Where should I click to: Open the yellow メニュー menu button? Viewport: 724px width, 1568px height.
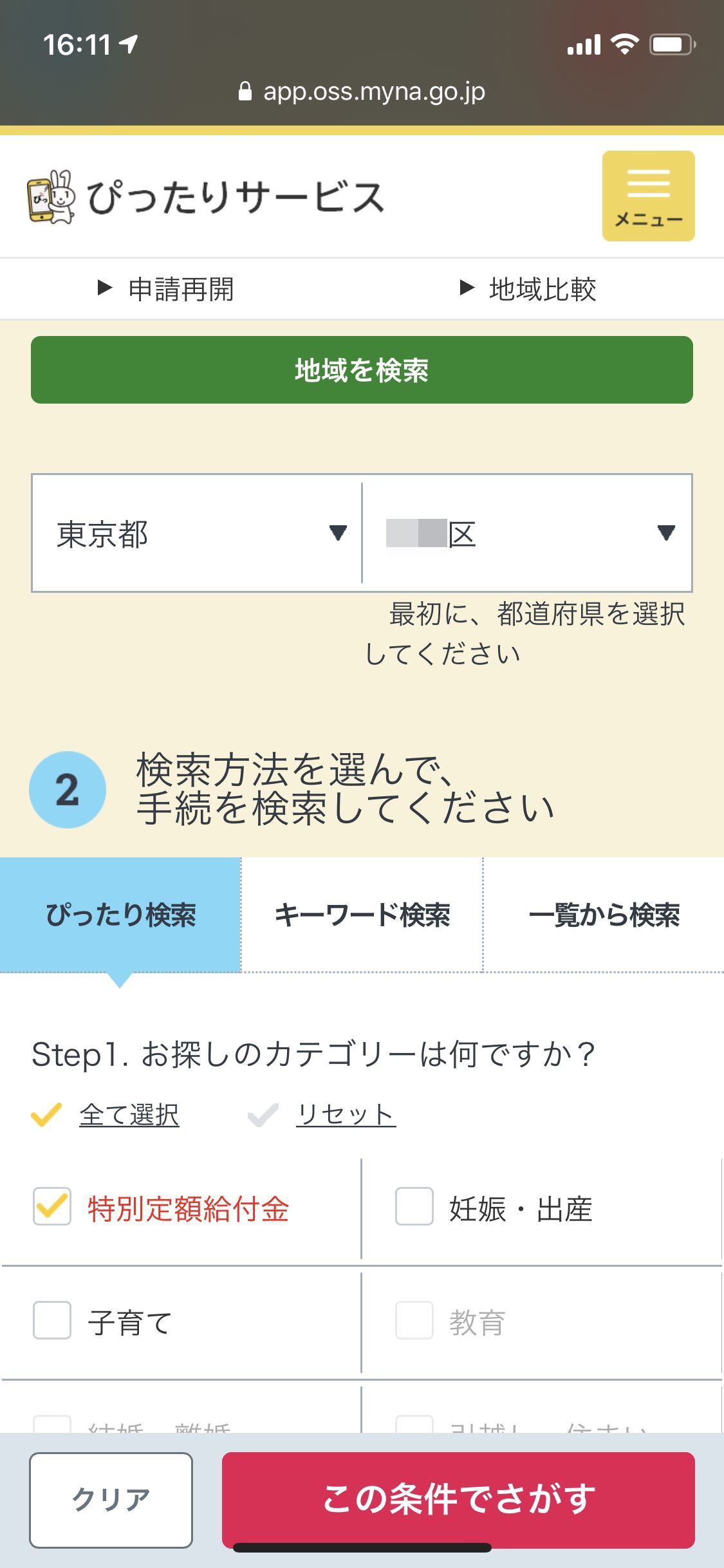pos(648,196)
